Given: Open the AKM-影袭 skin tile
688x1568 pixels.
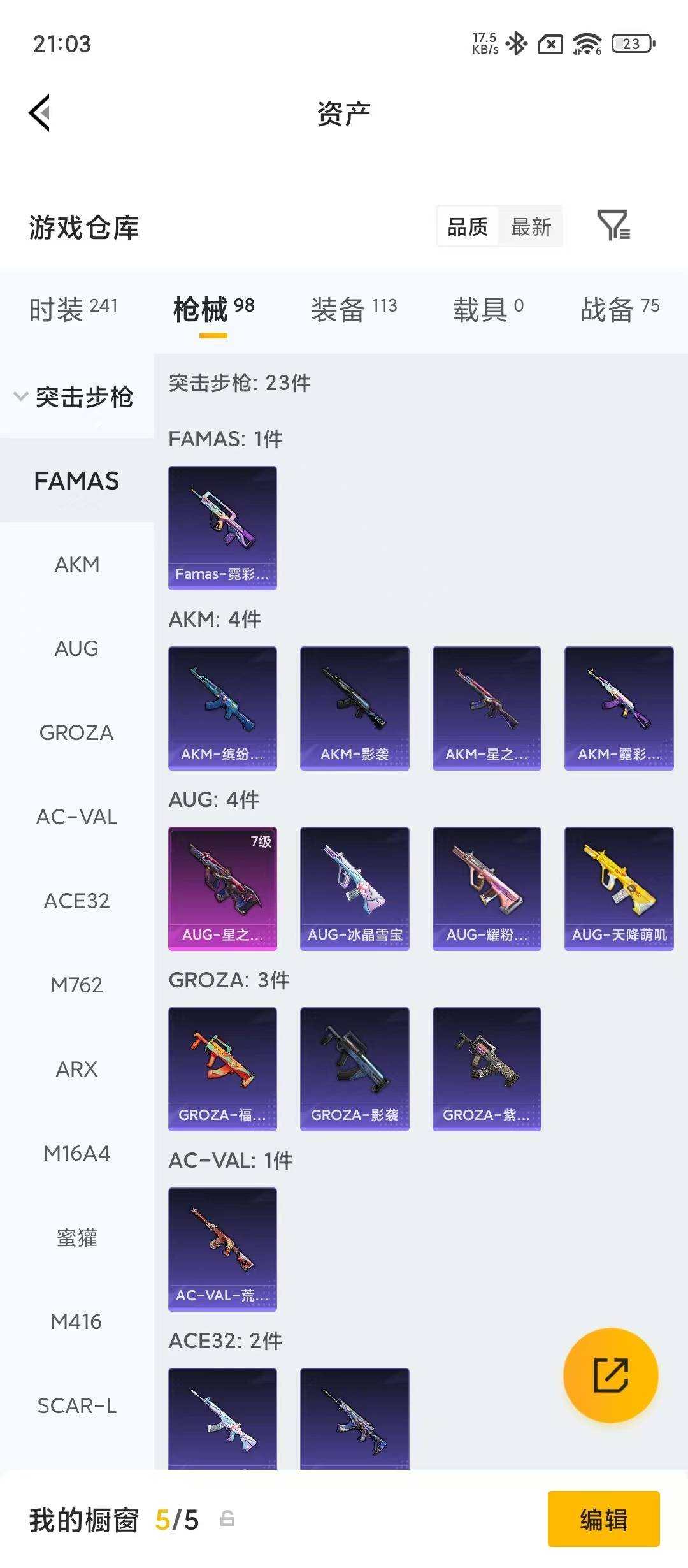Looking at the screenshot, I should tap(355, 708).
